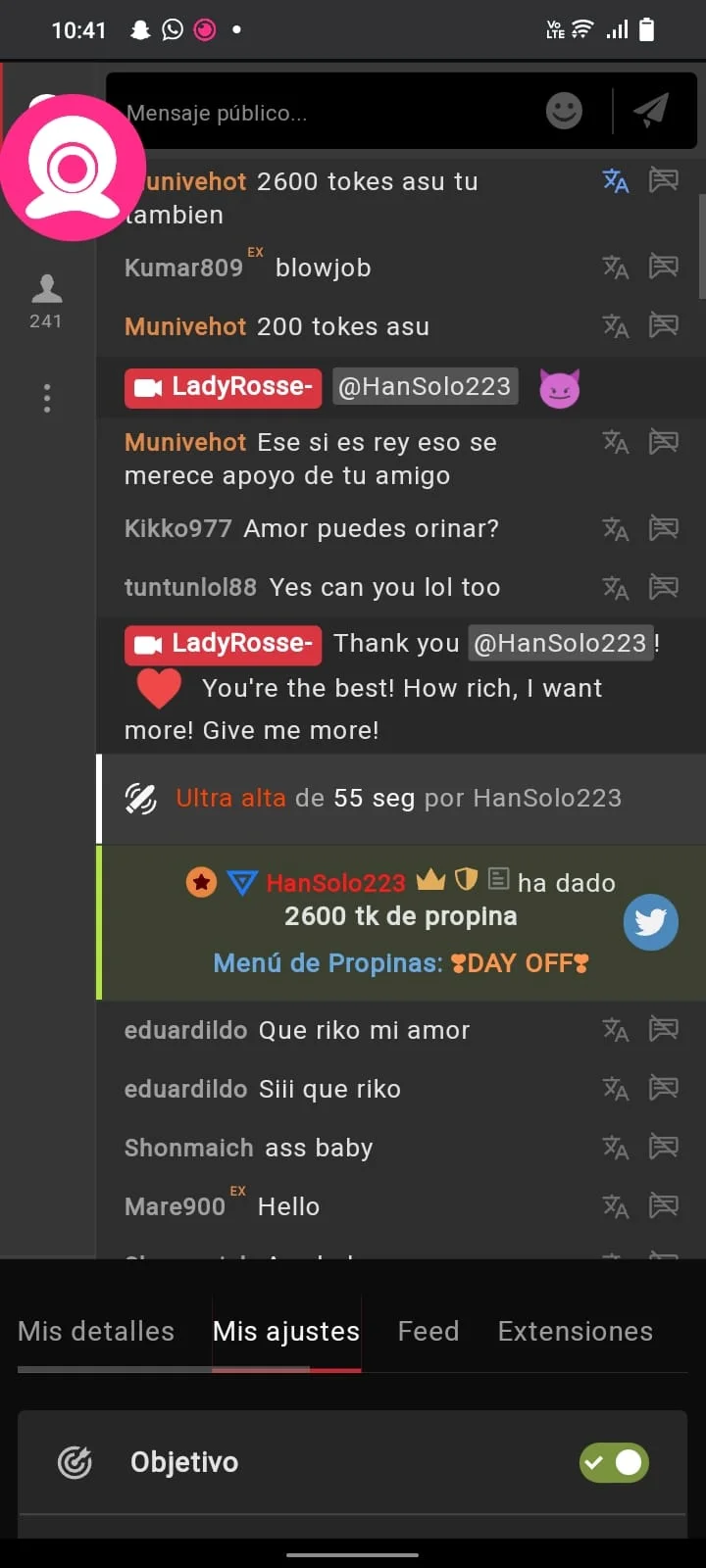Send the public message
The width and height of the screenshot is (706, 1568).
(651, 111)
